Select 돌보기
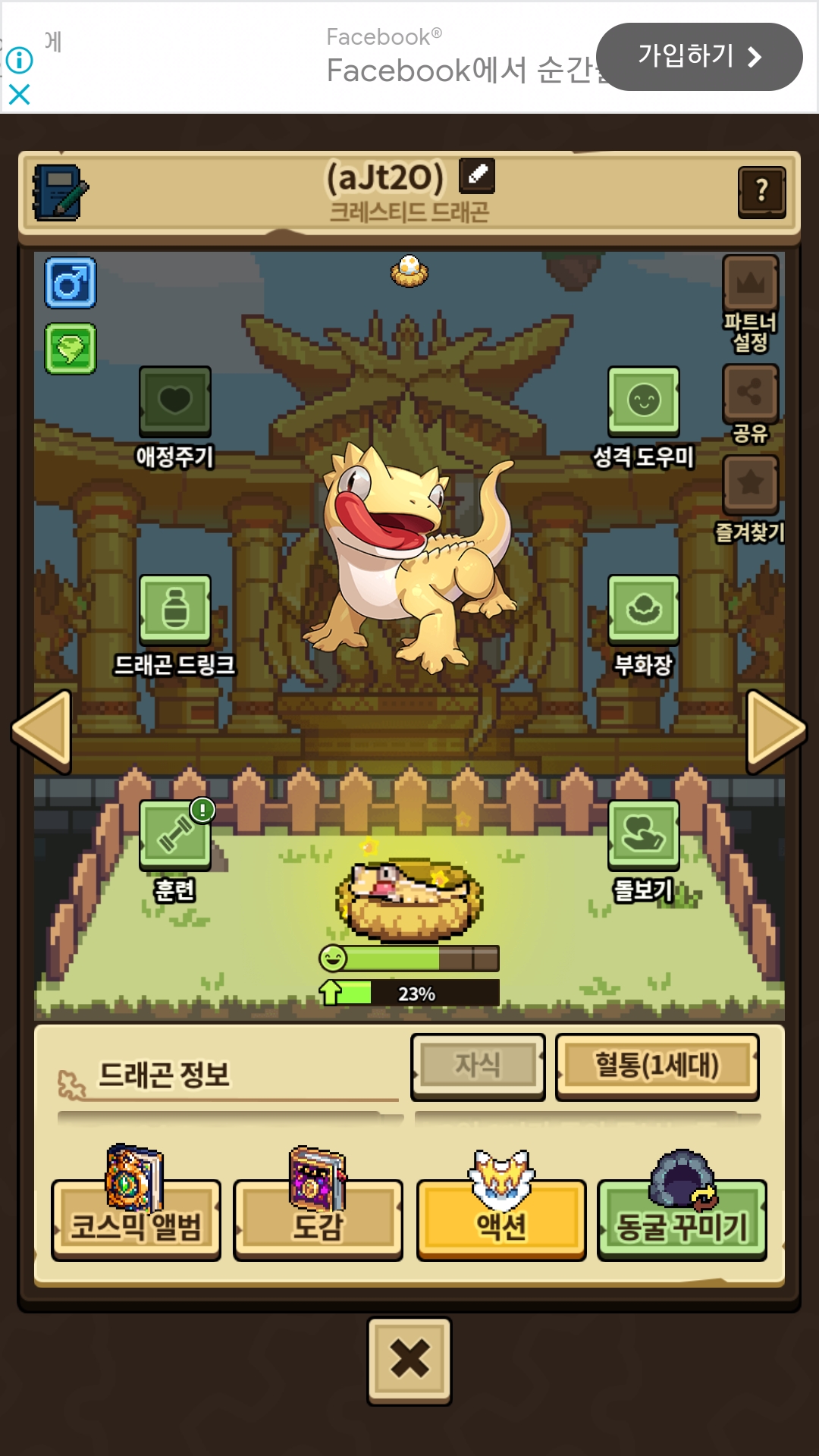Image resolution: width=819 pixels, height=1456 pixels. pyautogui.click(x=644, y=835)
